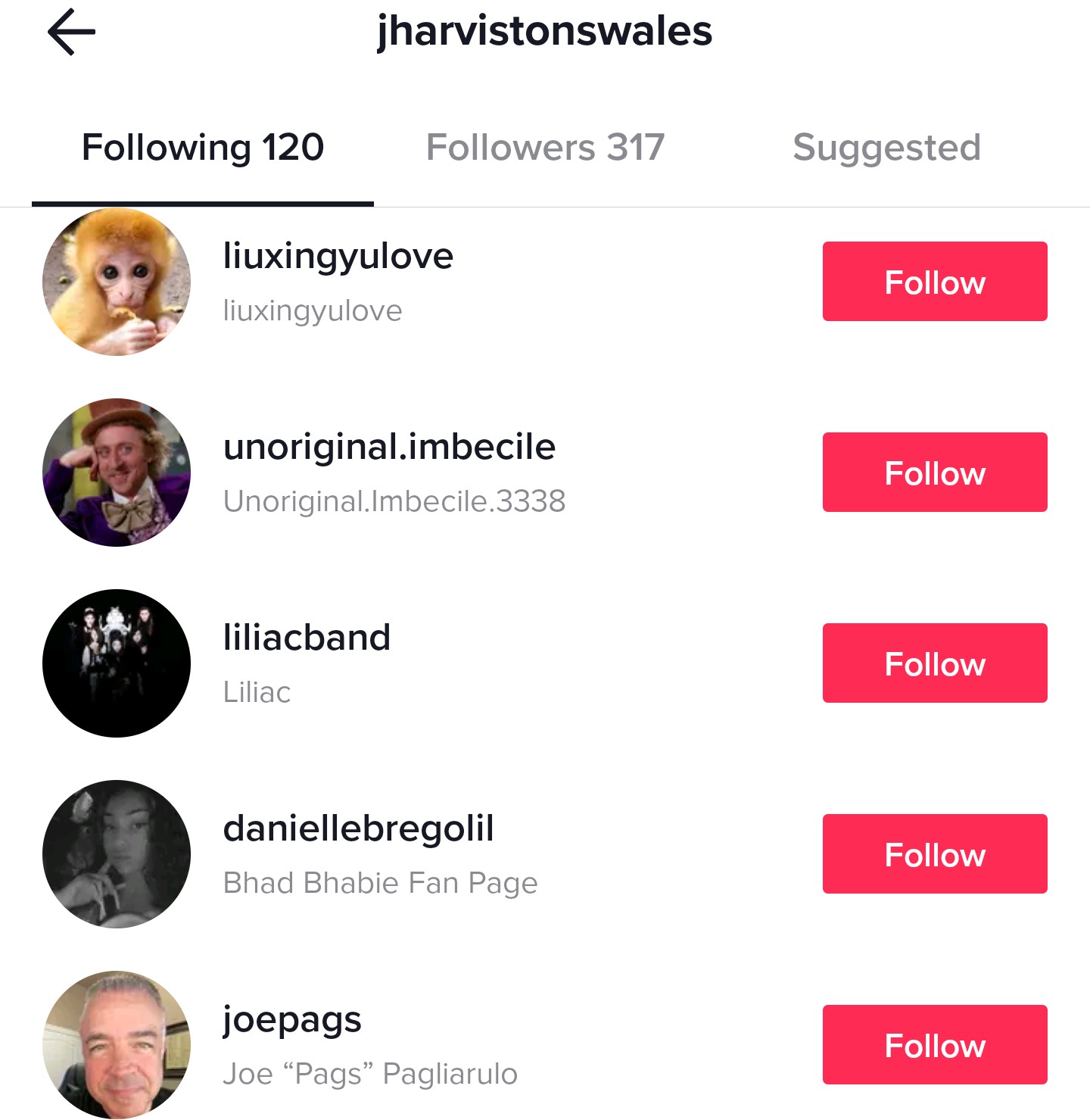
Task: Open the daniellebregolil fan page profile
Action: (x=358, y=829)
